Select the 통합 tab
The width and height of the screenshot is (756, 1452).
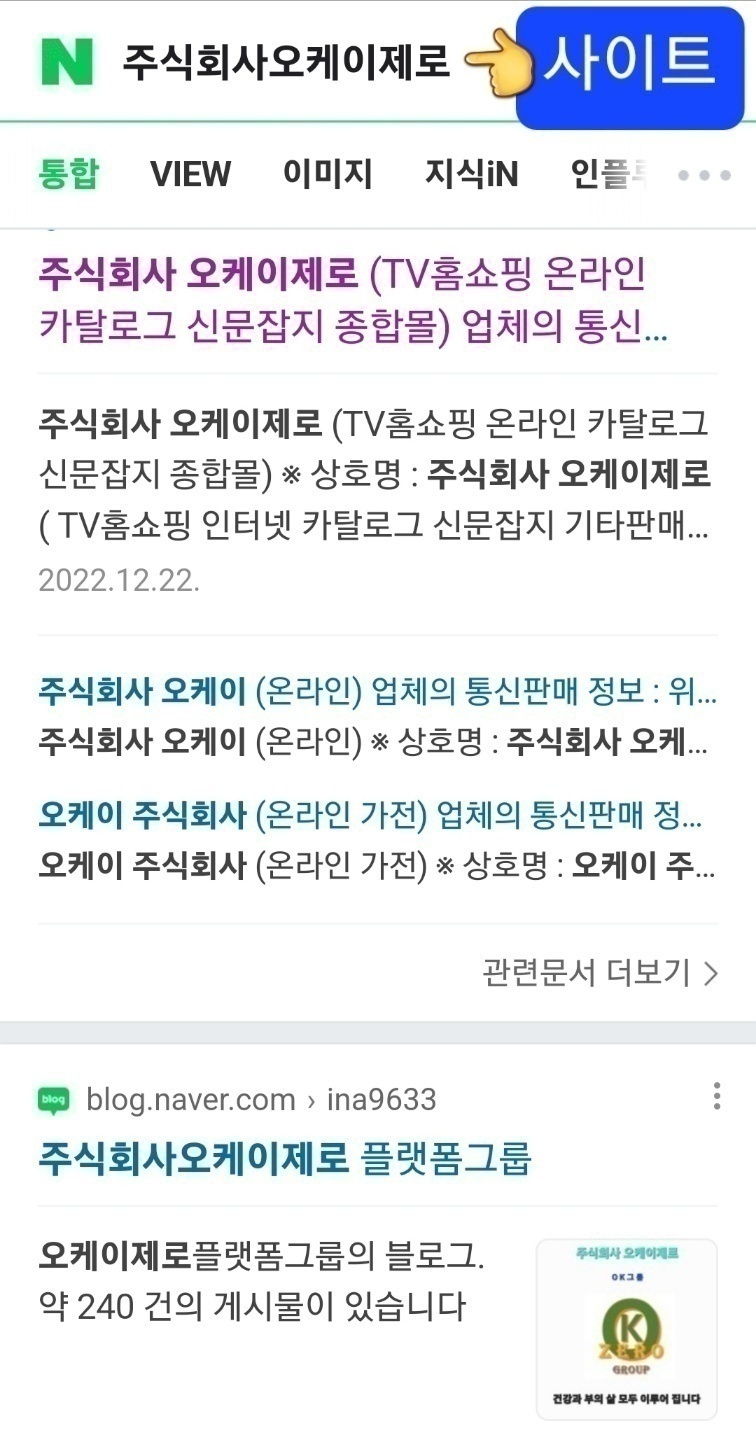[69, 174]
